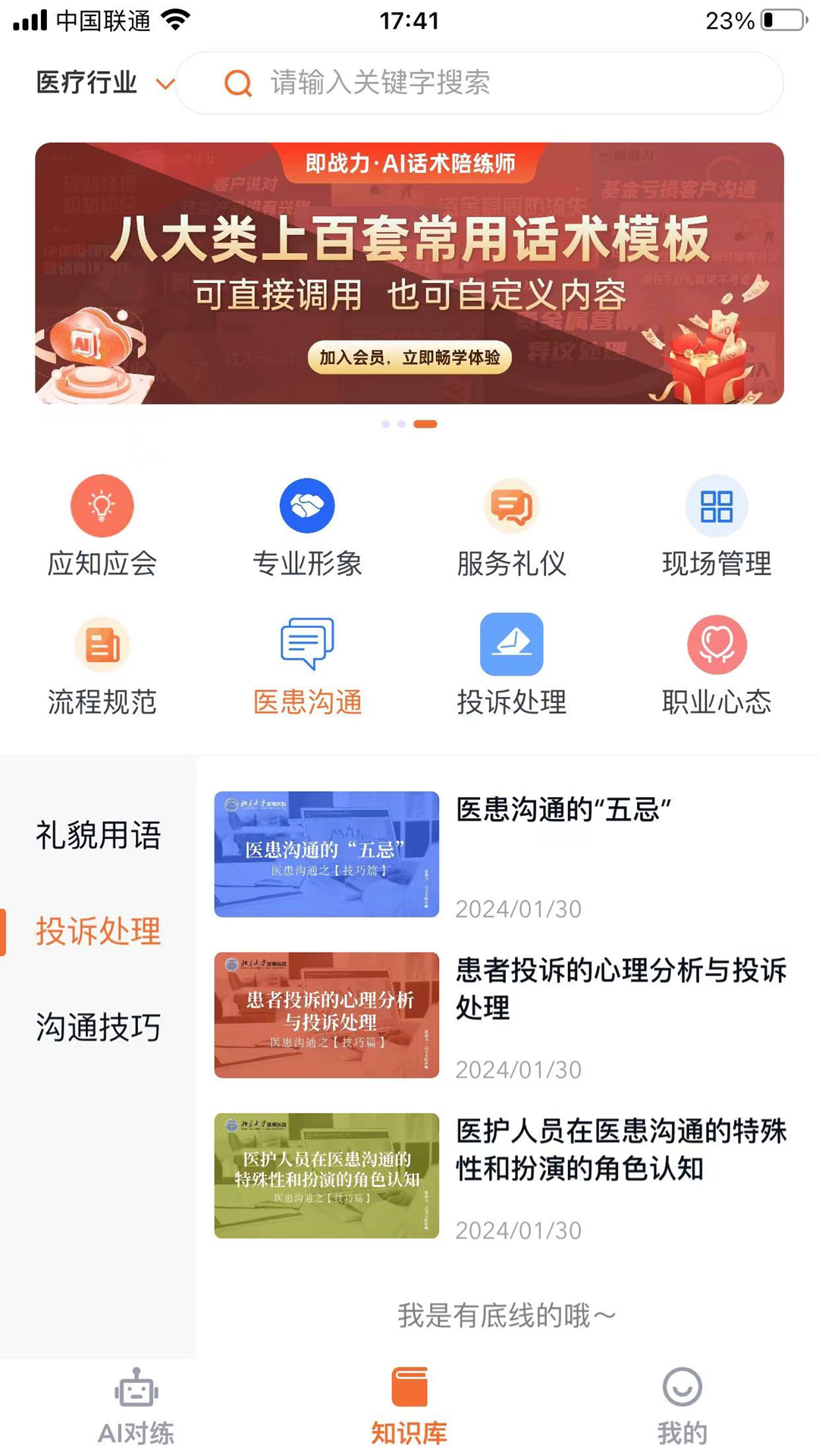
Task: Select 投诉处理 in the side menu
Action: (x=99, y=931)
